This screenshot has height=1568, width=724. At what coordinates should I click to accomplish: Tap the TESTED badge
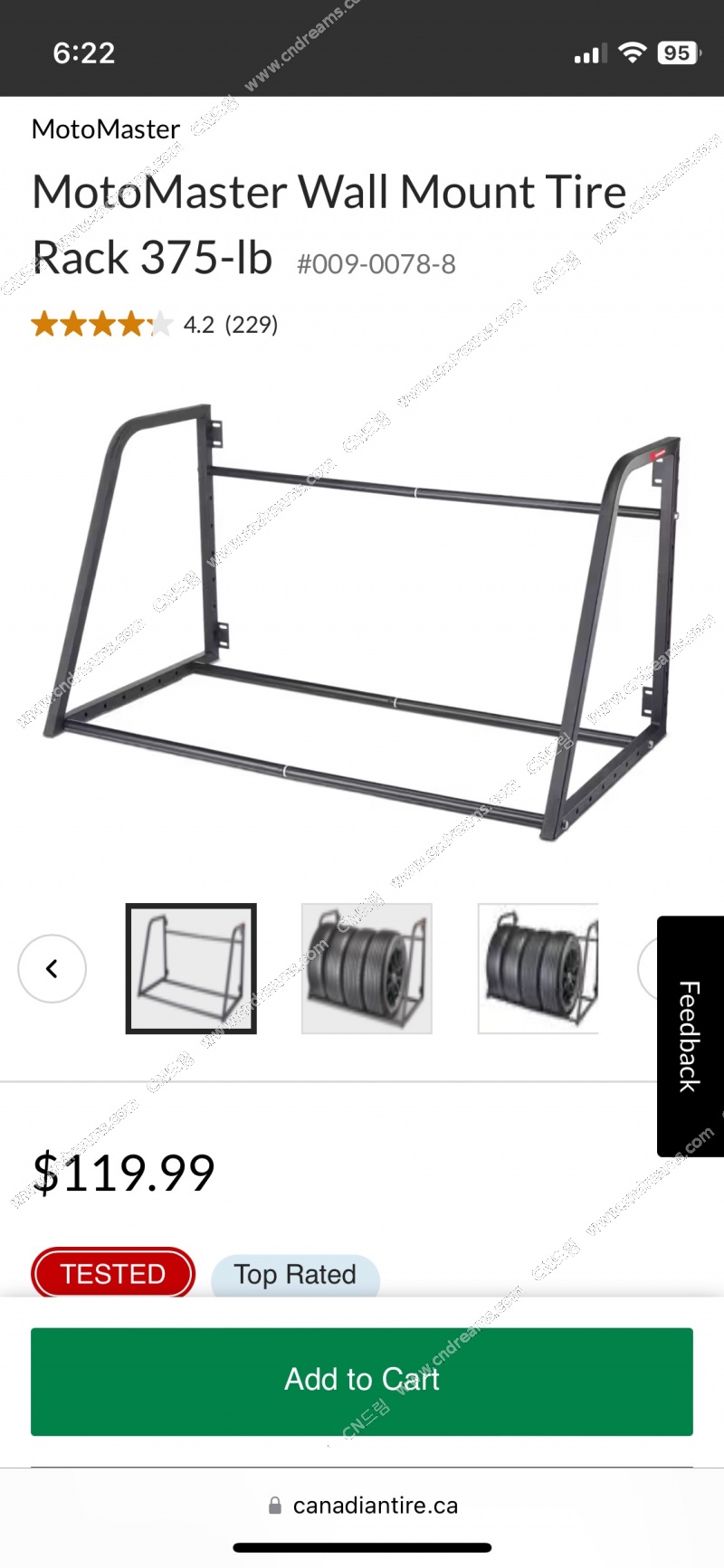click(113, 1273)
